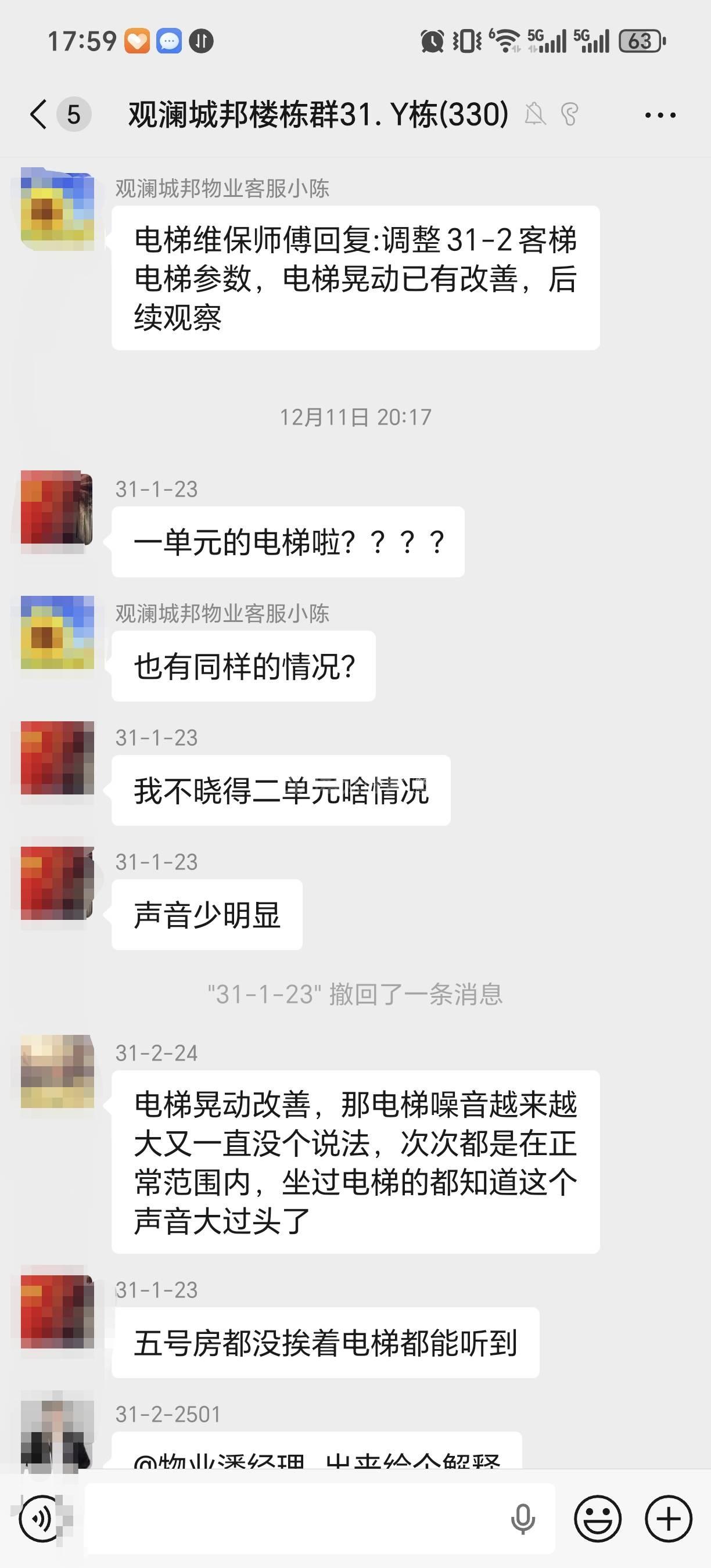Open avatar of sender 31-2-24
Viewport: 711px width, 1568px height.
coord(58,1071)
